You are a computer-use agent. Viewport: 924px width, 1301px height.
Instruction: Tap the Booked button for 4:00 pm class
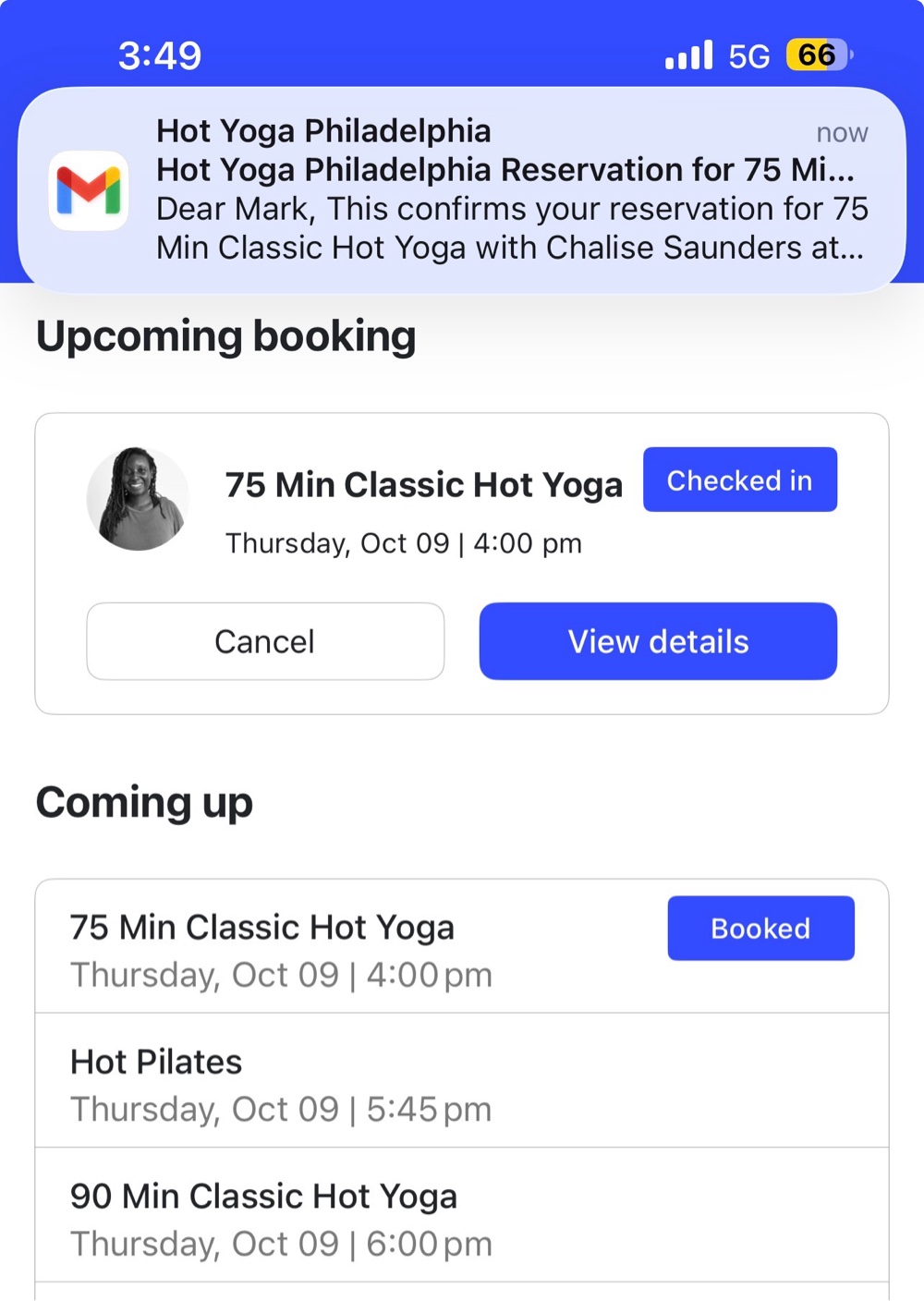[760, 928]
